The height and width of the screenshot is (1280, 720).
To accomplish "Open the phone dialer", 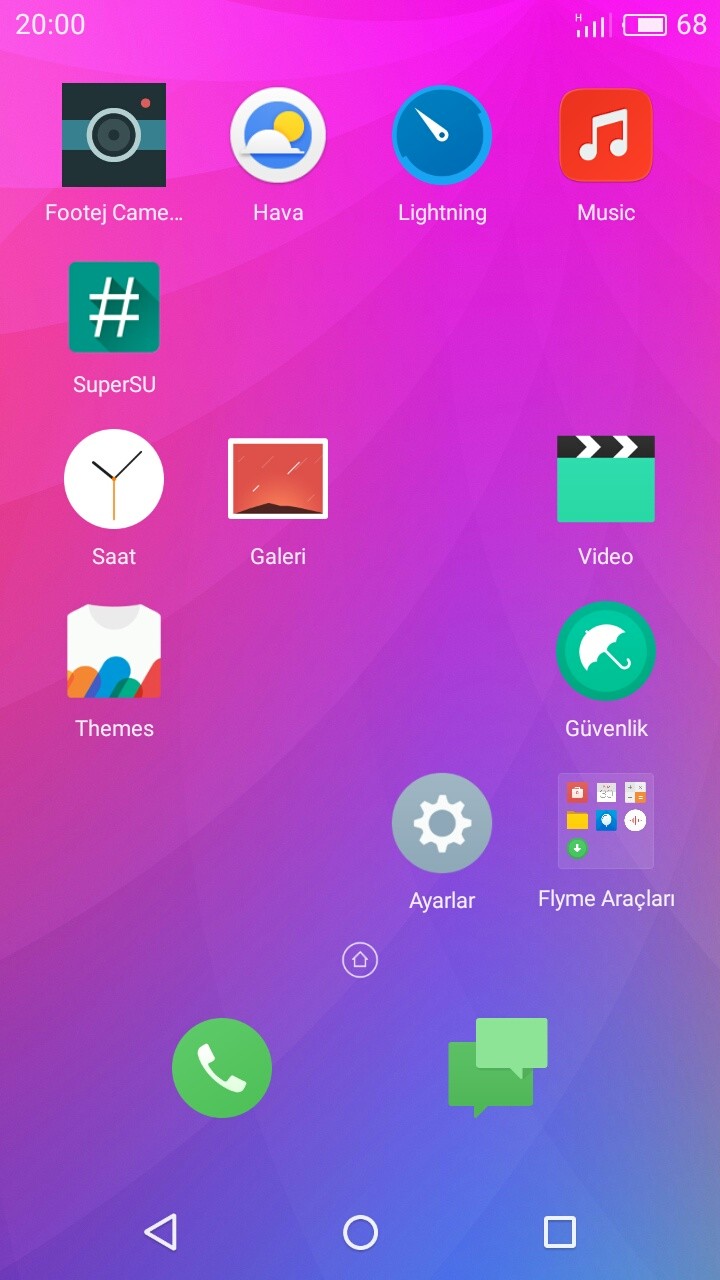I will pyautogui.click(x=222, y=1068).
